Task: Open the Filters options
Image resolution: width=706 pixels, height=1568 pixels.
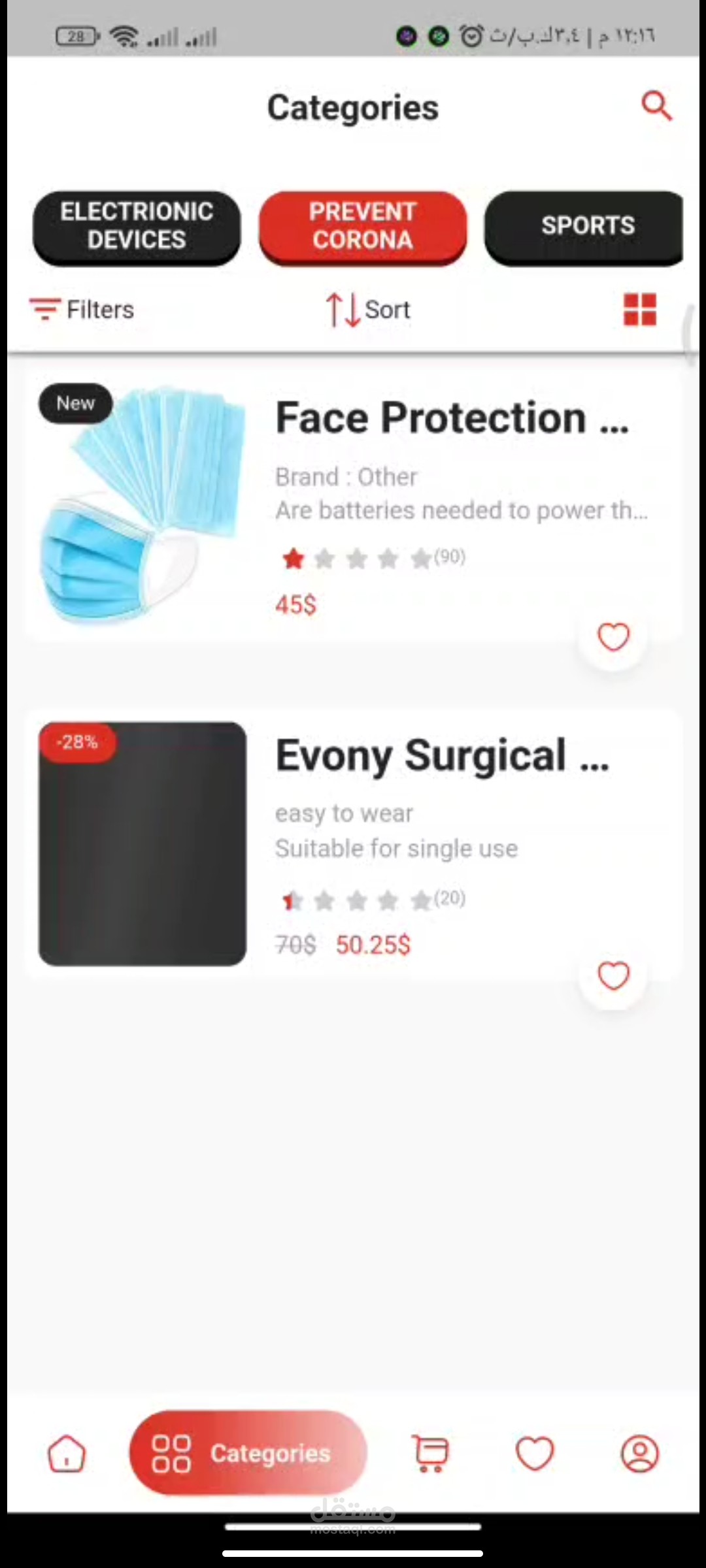Action: pos(82,309)
